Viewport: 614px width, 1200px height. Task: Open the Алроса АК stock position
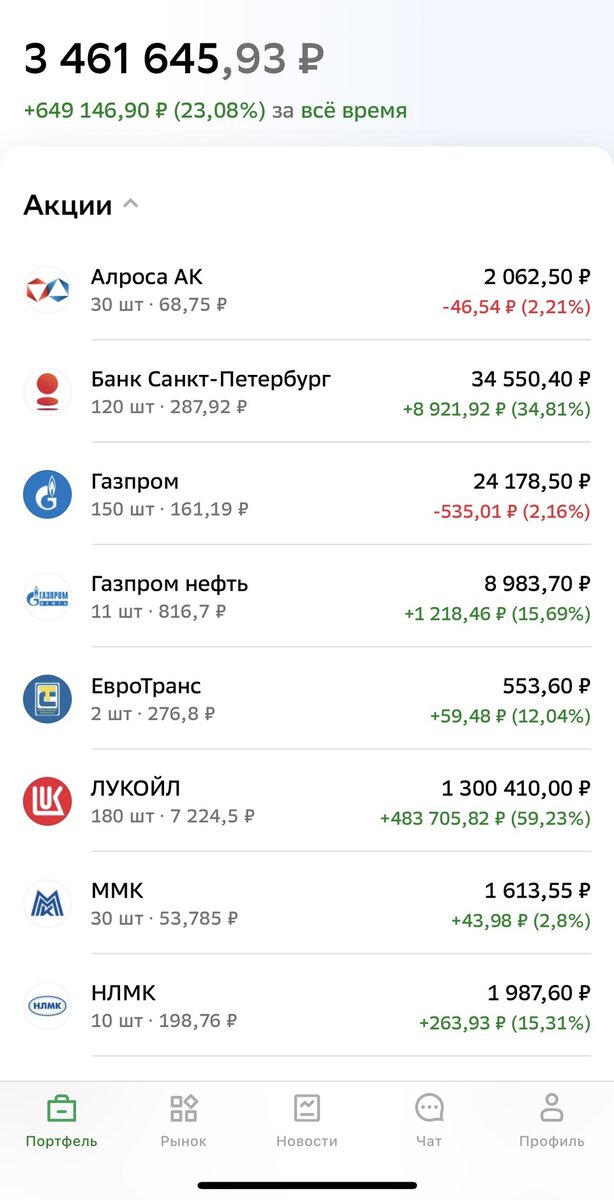click(306, 290)
